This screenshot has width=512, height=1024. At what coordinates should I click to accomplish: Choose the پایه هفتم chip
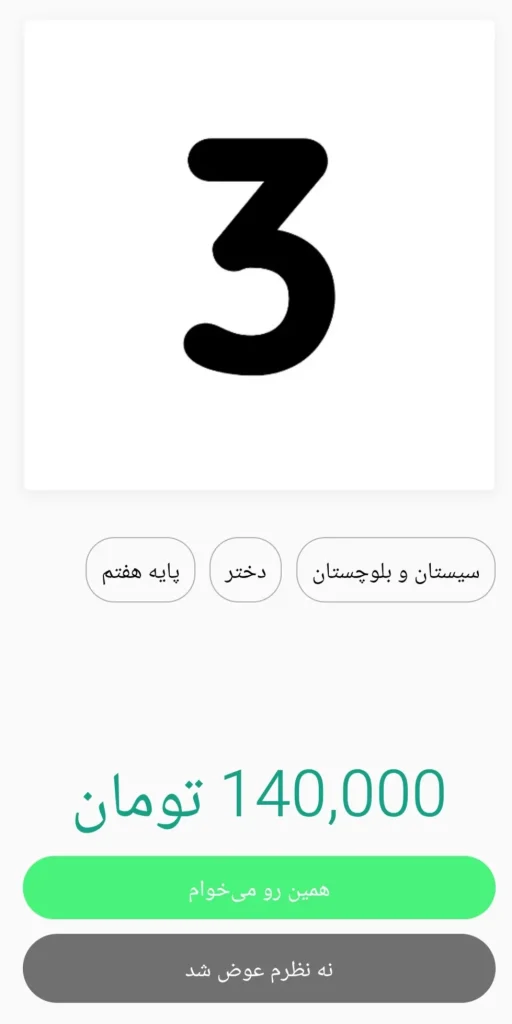tap(140, 569)
